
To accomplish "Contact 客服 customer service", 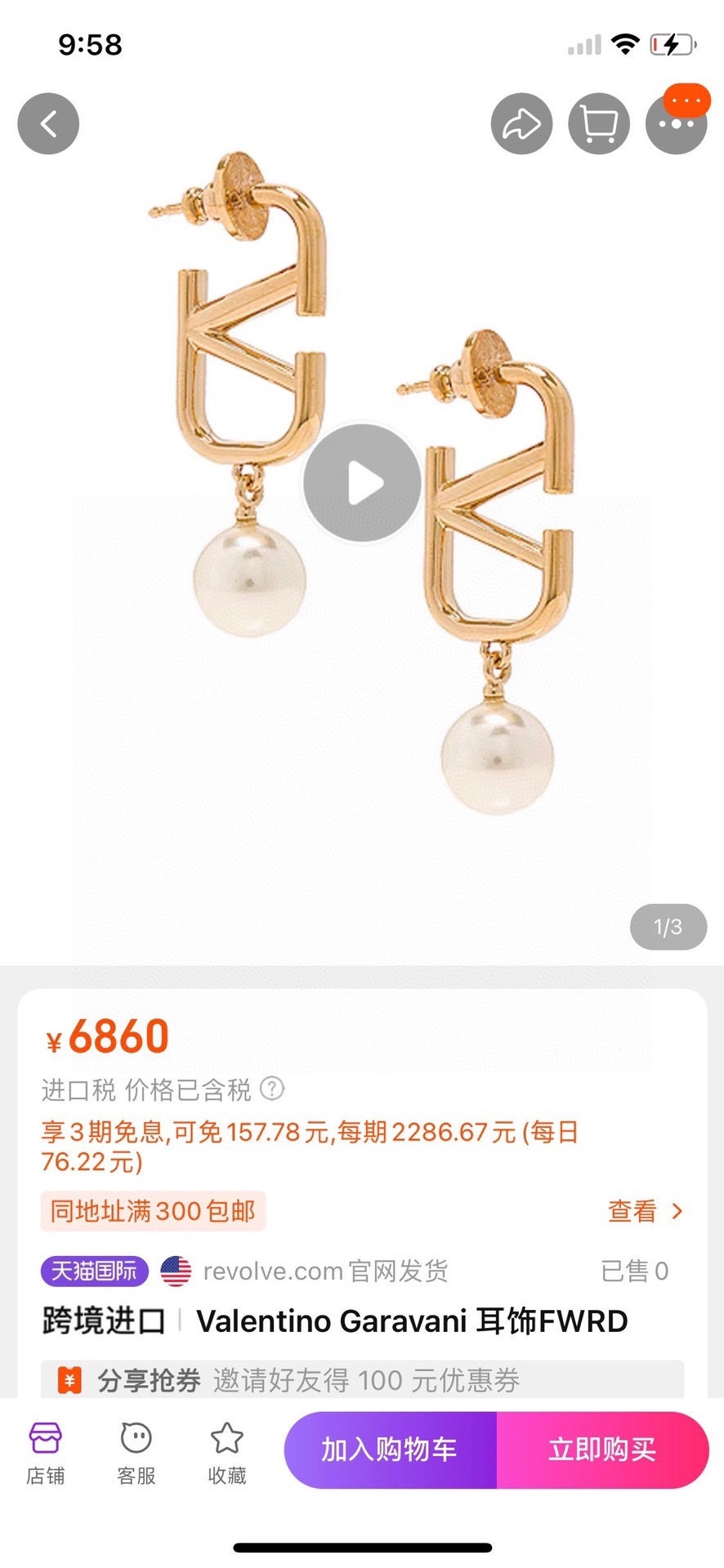I will click(x=136, y=1452).
